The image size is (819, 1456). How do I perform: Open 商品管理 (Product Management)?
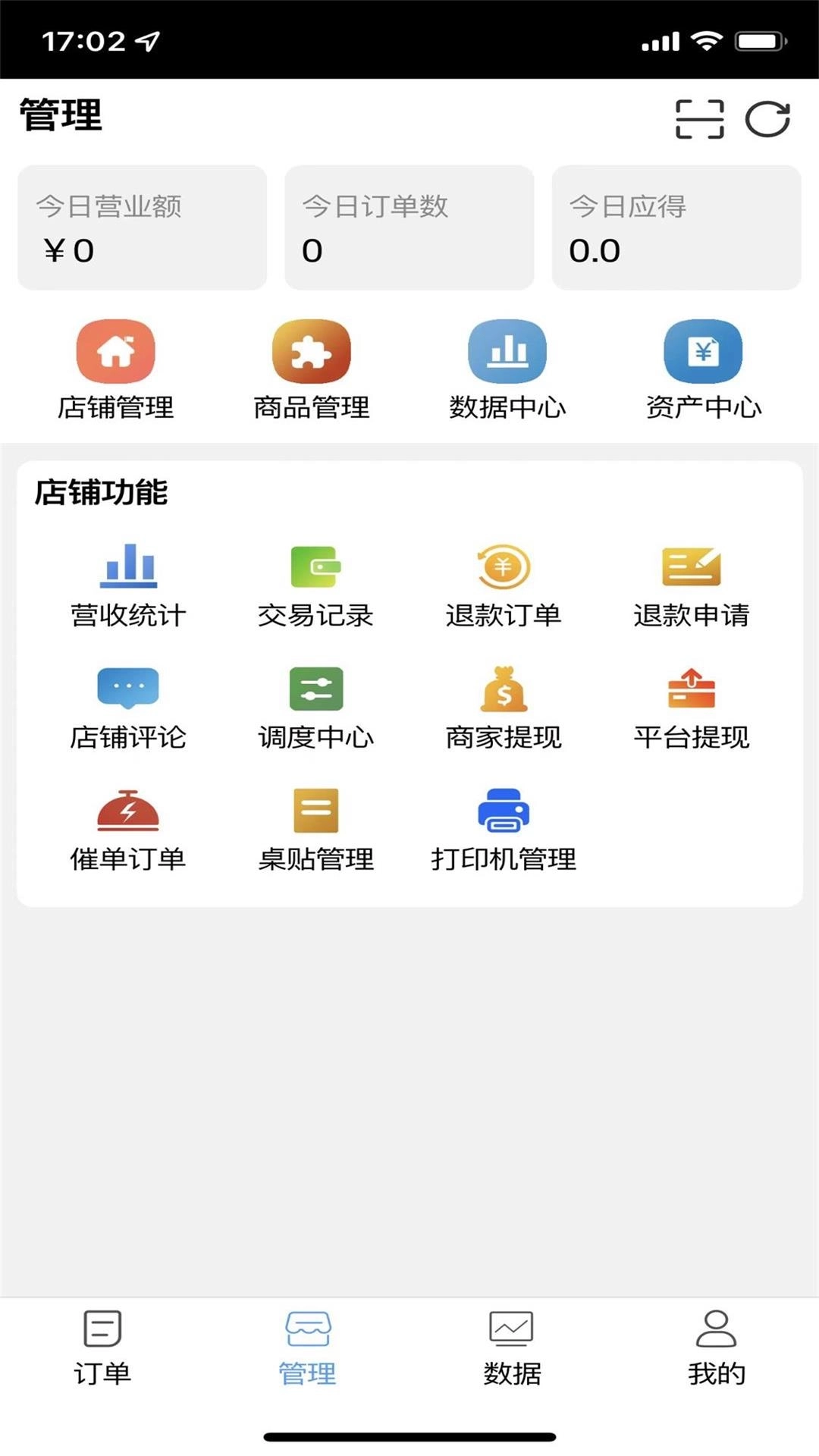(309, 368)
